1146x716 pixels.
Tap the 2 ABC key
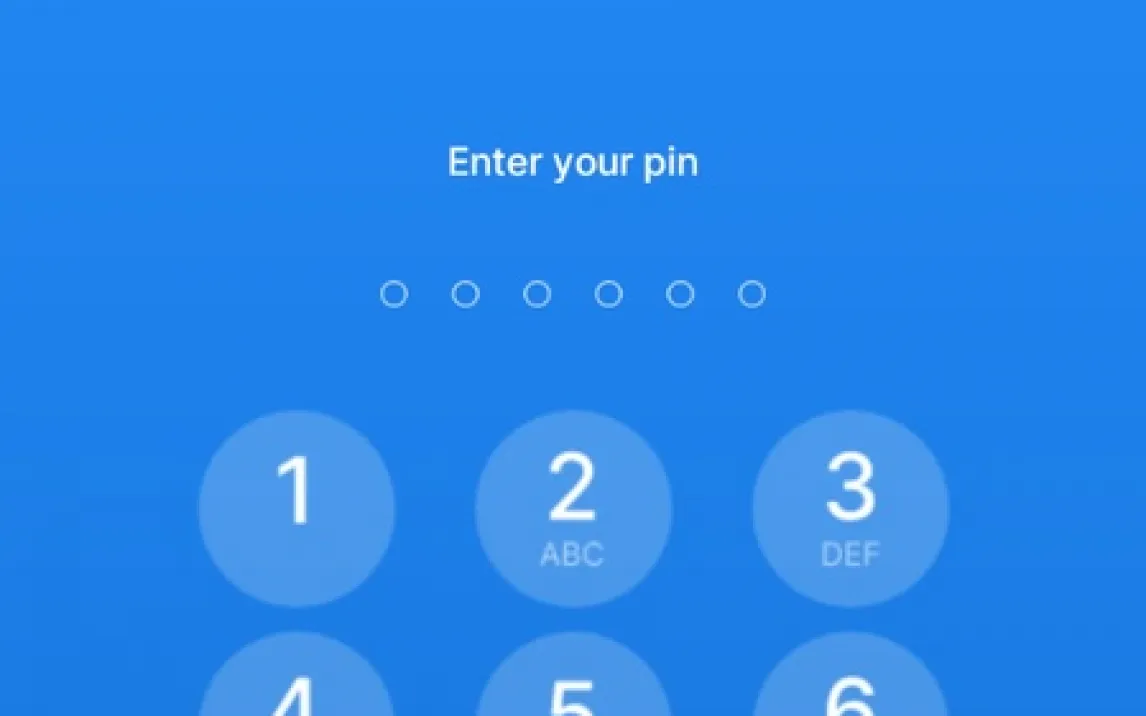[573, 508]
